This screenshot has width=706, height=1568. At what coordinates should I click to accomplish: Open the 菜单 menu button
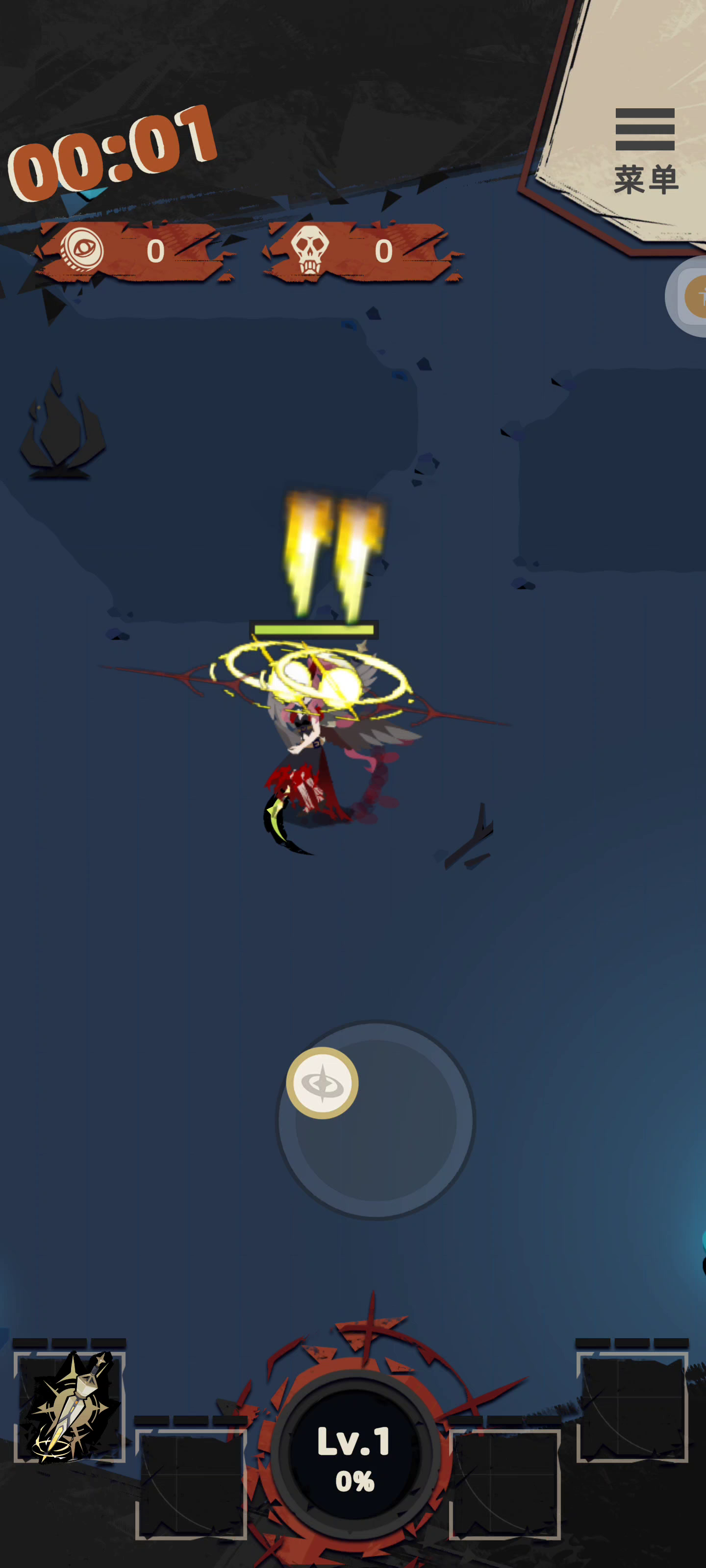coord(645,151)
